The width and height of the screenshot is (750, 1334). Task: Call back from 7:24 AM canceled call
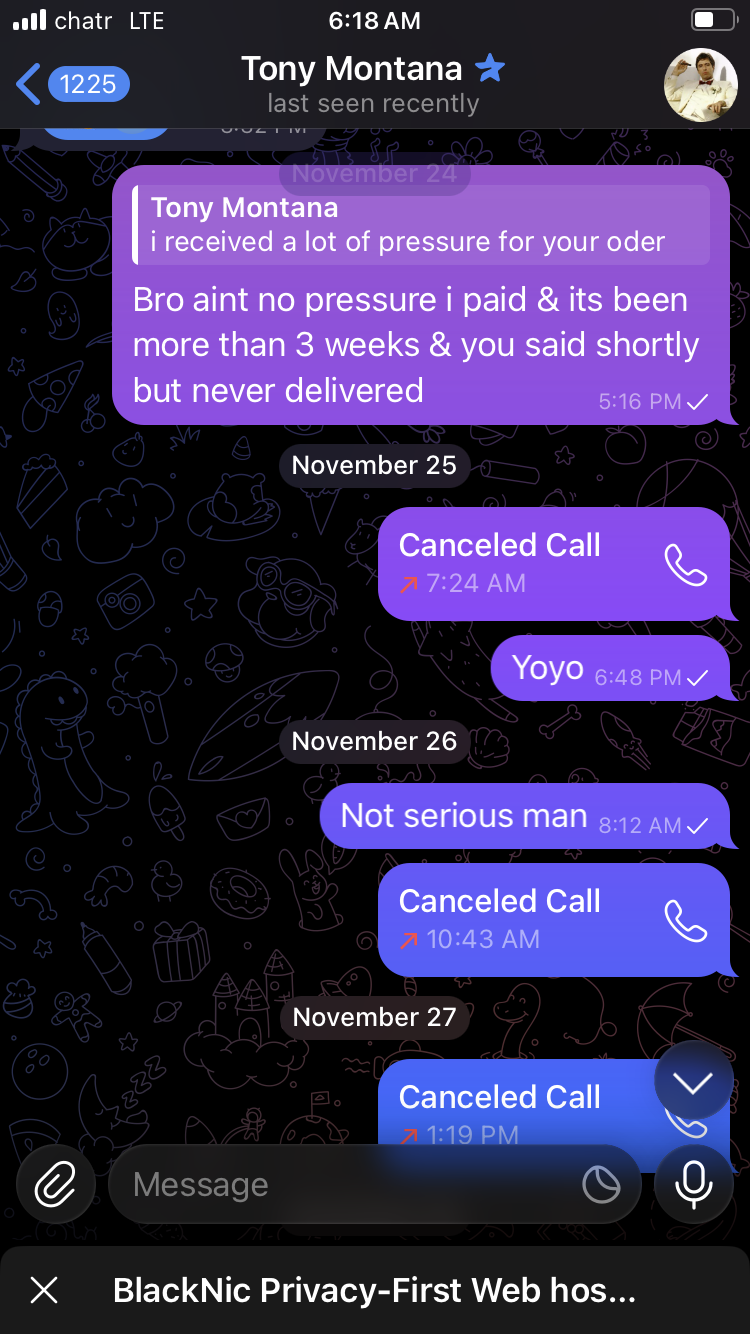[686, 565]
